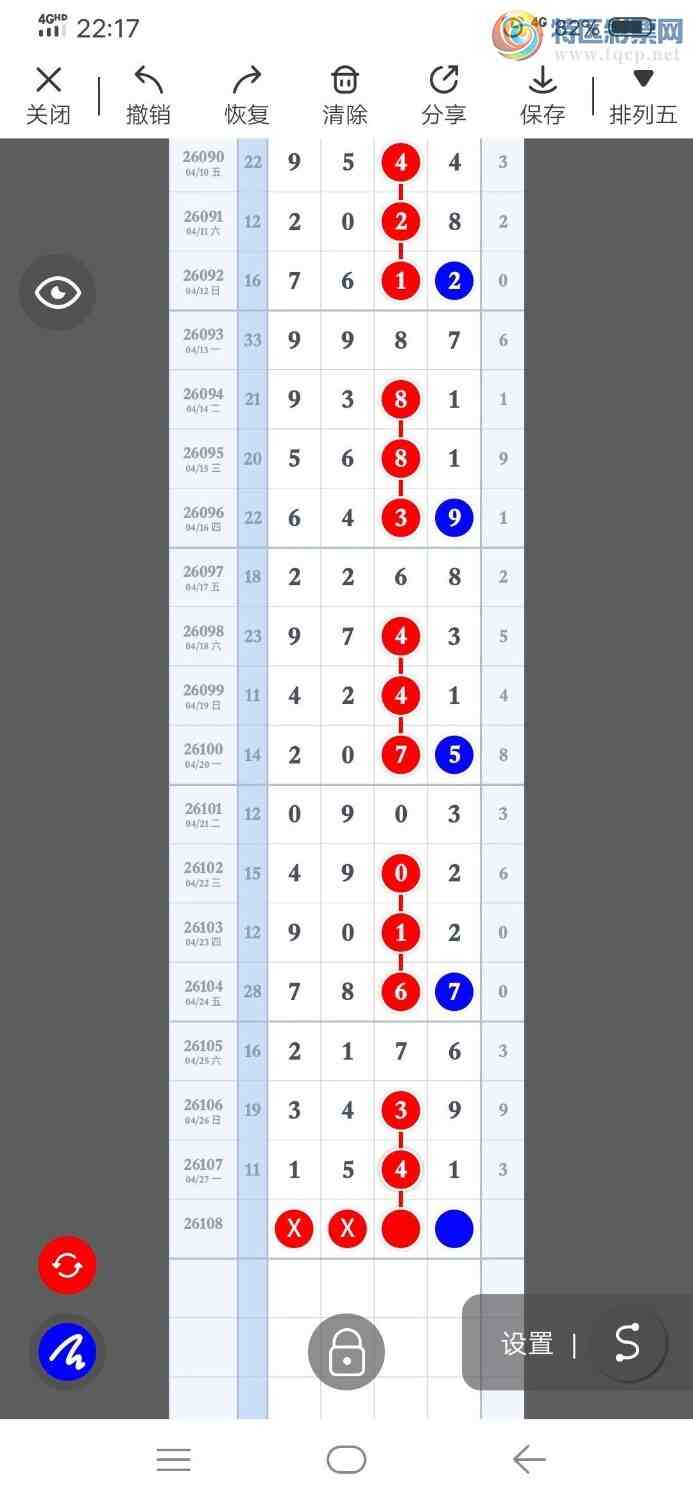Image resolution: width=693 pixels, height=1500 pixels.
Task: Close the drawing editor with 关闭
Action: 48,96
